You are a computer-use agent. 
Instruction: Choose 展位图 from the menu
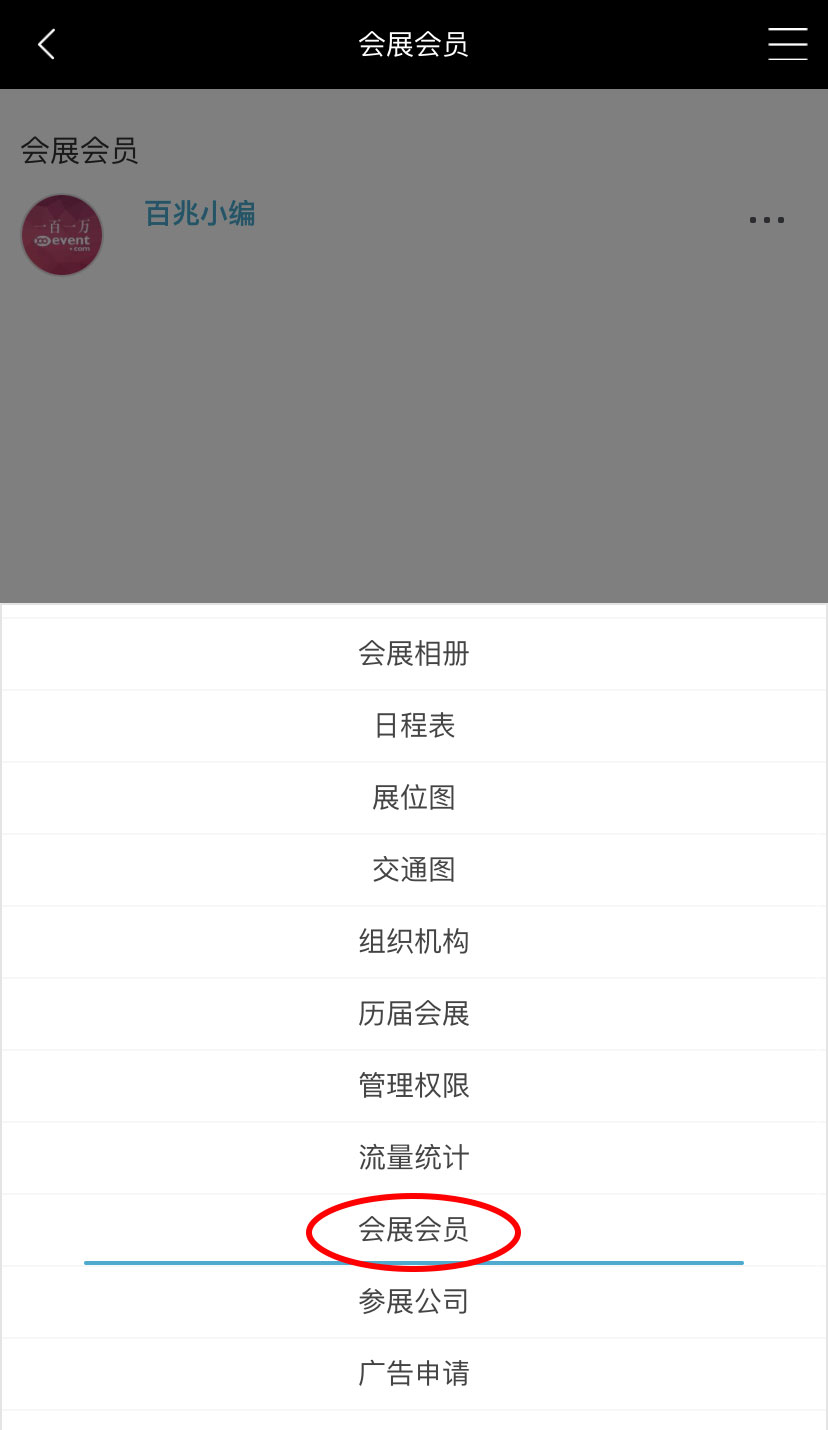tap(414, 798)
